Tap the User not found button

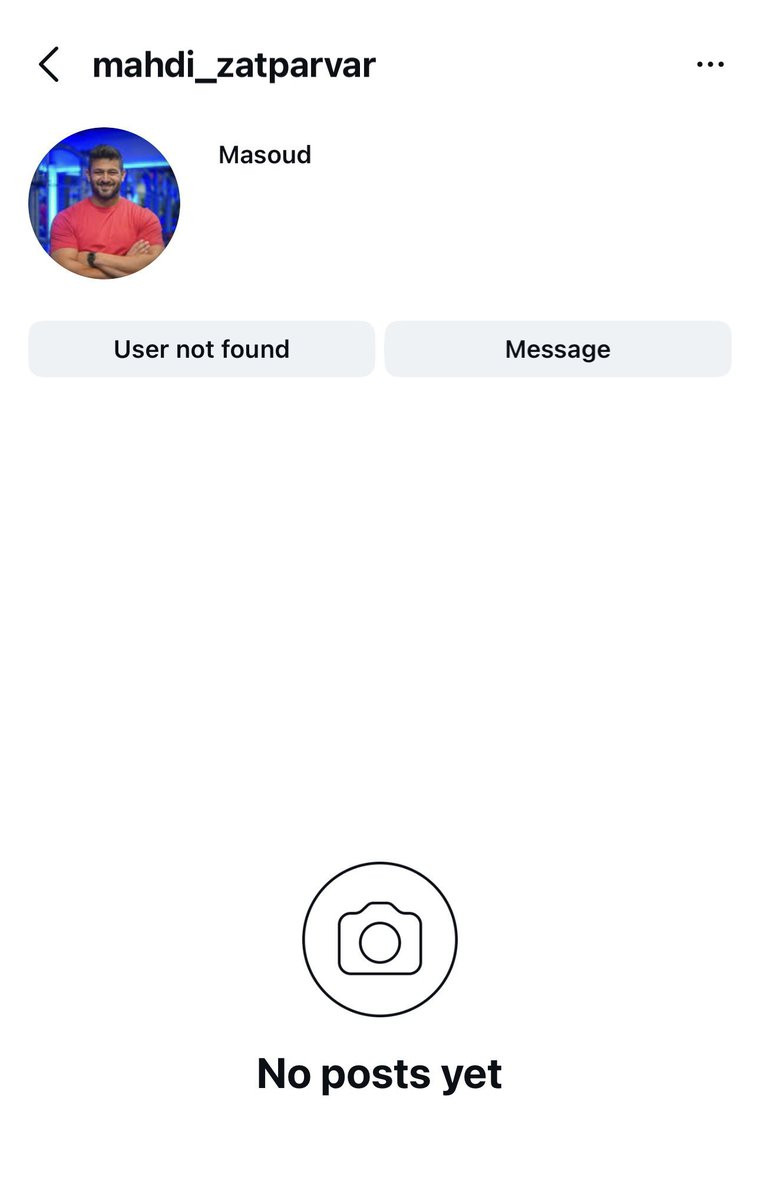tap(201, 349)
